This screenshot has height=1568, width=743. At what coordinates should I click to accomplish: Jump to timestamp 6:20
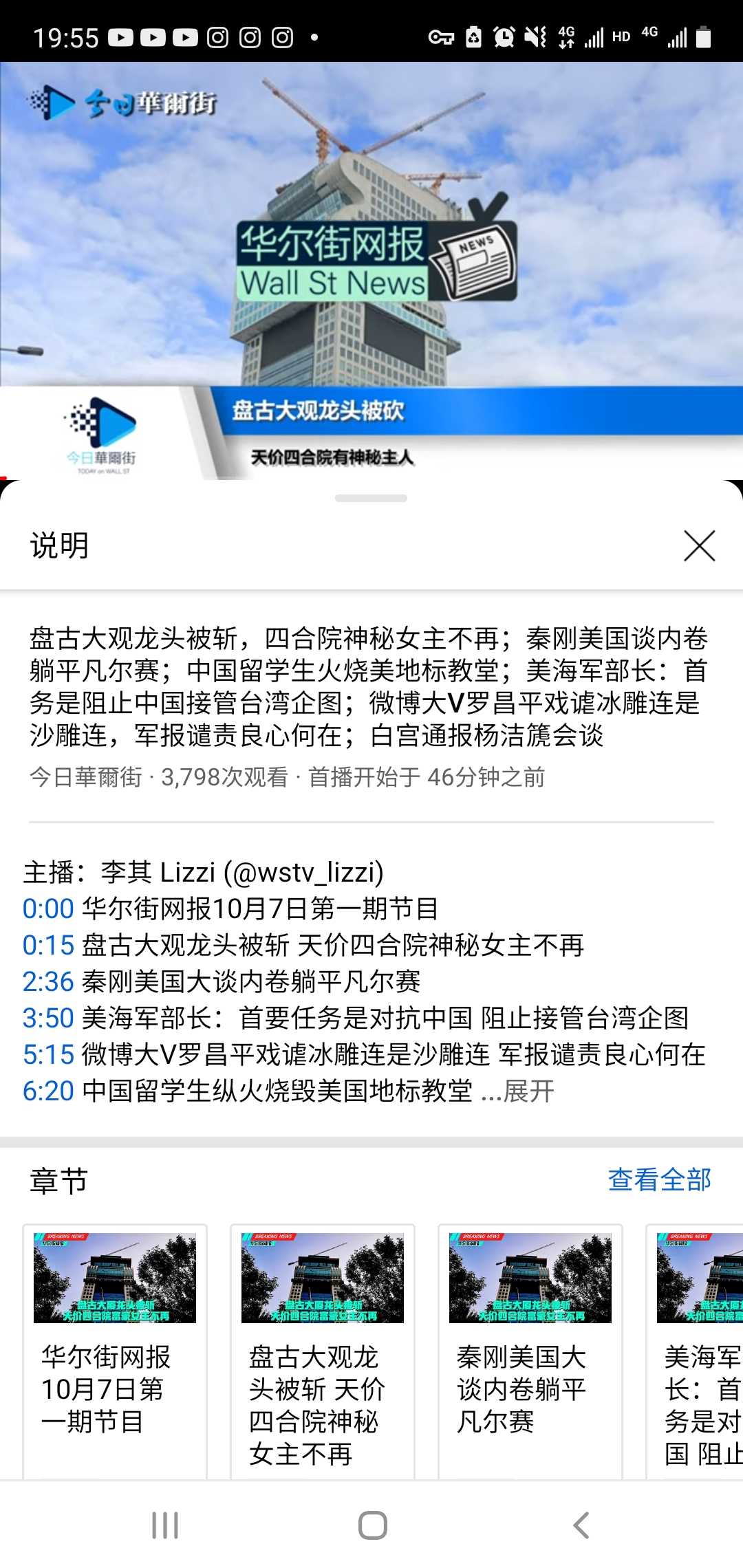coord(47,1091)
